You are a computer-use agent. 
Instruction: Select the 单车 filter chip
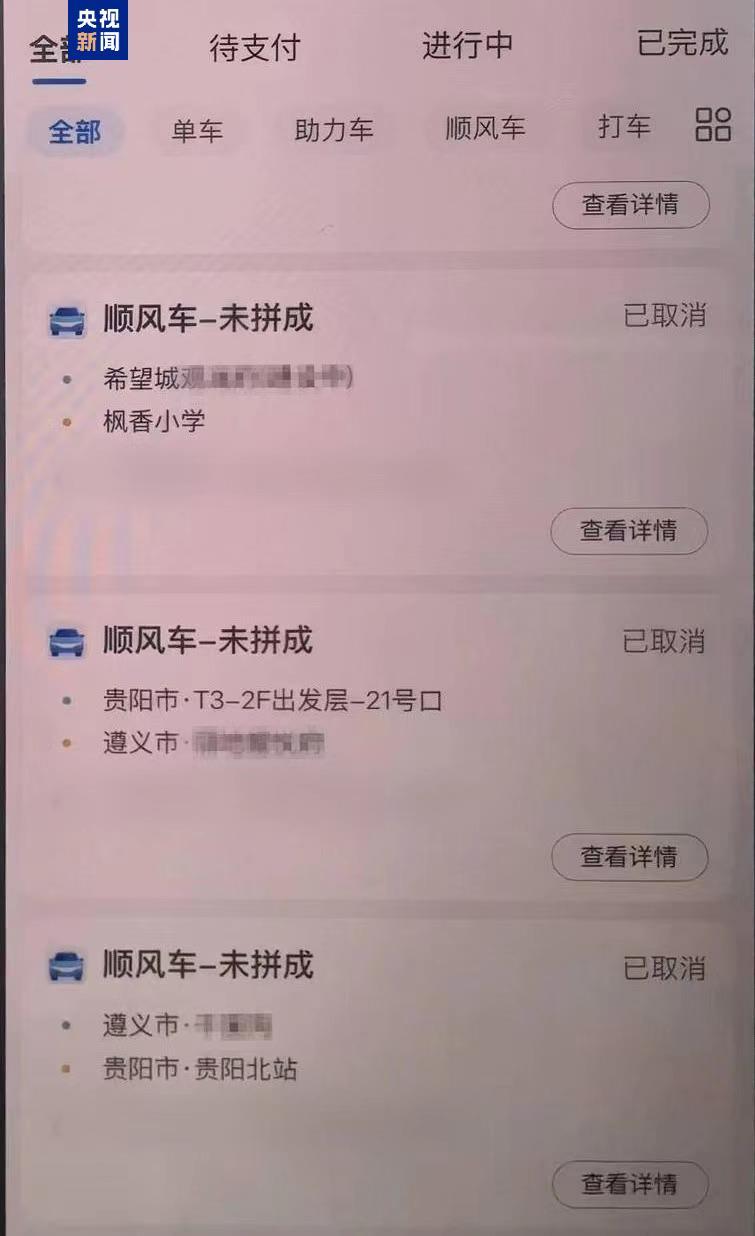point(197,130)
